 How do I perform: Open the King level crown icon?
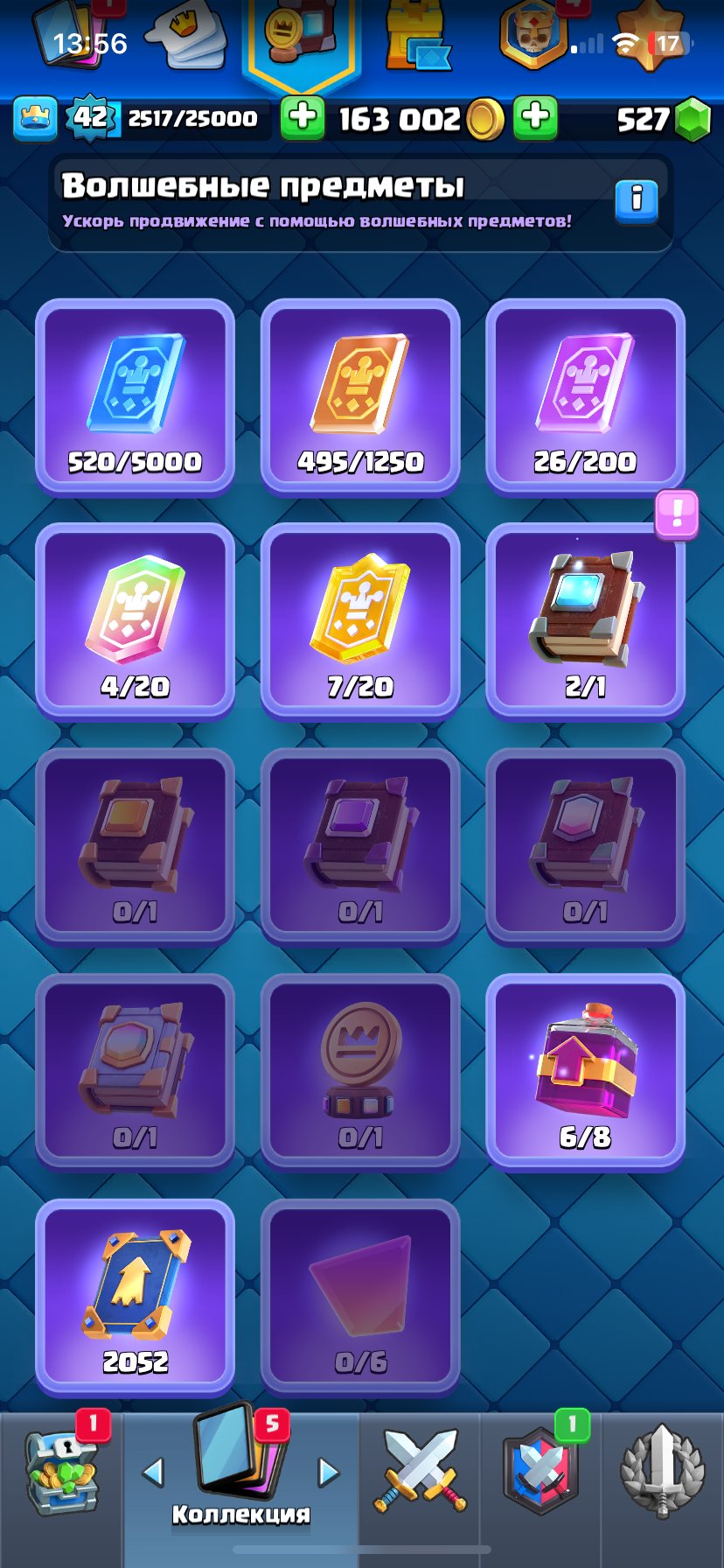[x=35, y=118]
